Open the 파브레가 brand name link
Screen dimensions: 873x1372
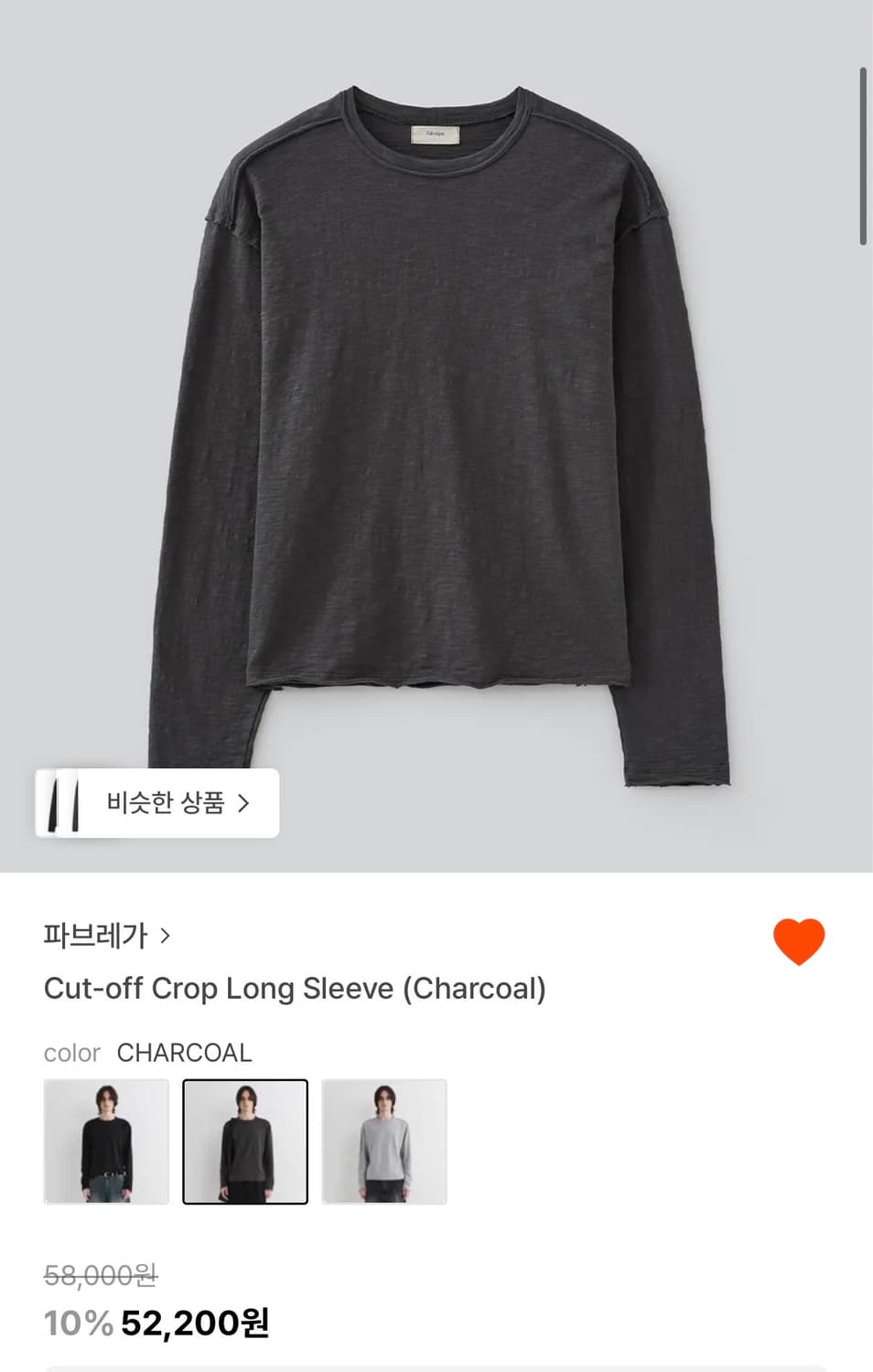(x=96, y=935)
